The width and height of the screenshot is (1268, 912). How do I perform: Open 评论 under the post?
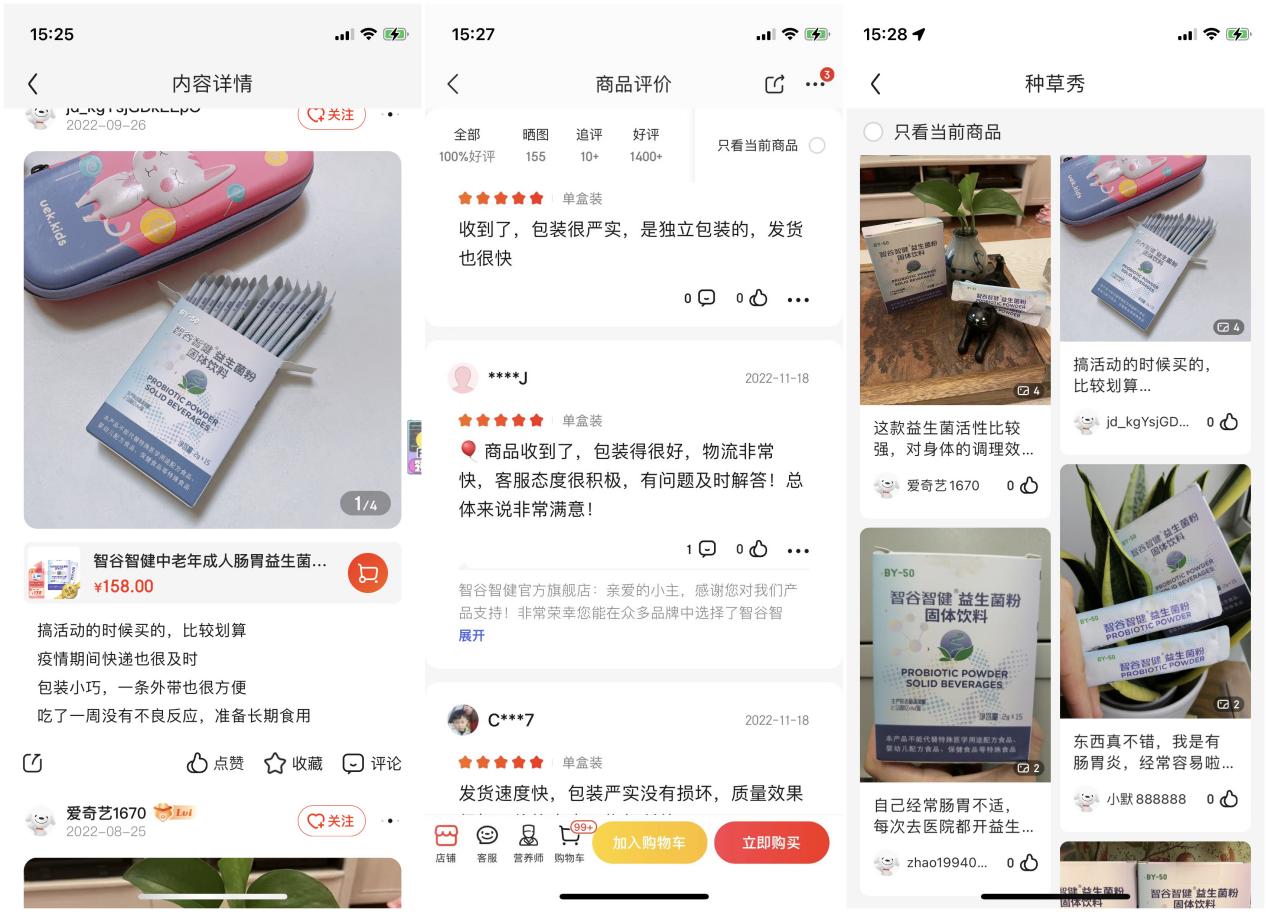pos(372,763)
